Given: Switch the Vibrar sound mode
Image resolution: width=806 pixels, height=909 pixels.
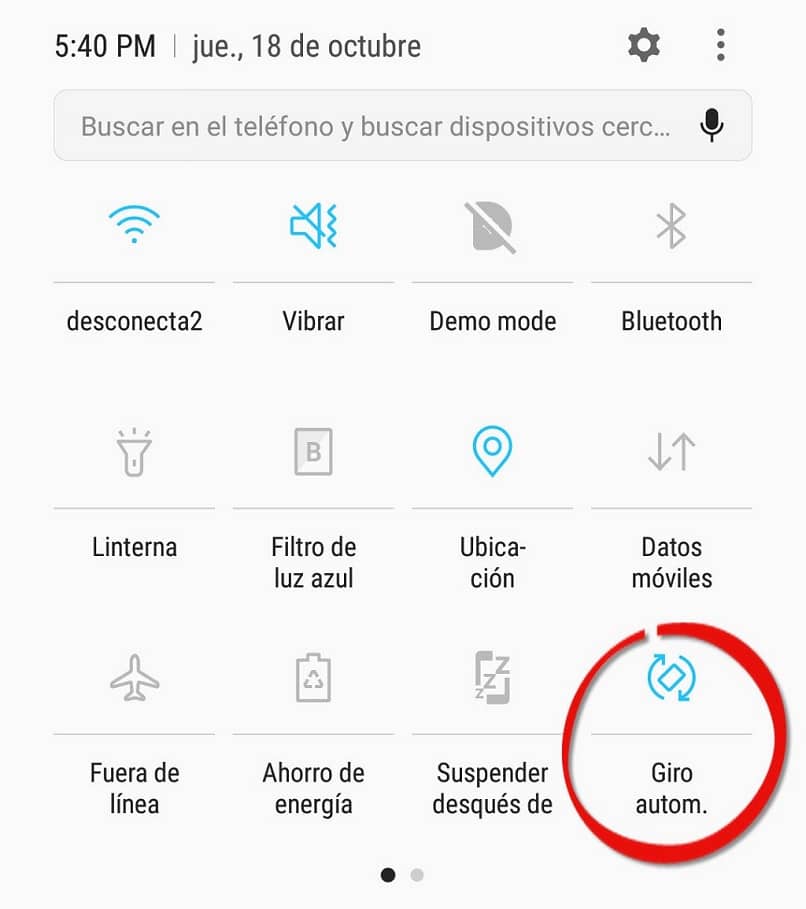Looking at the screenshot, I should pos(313,226).
